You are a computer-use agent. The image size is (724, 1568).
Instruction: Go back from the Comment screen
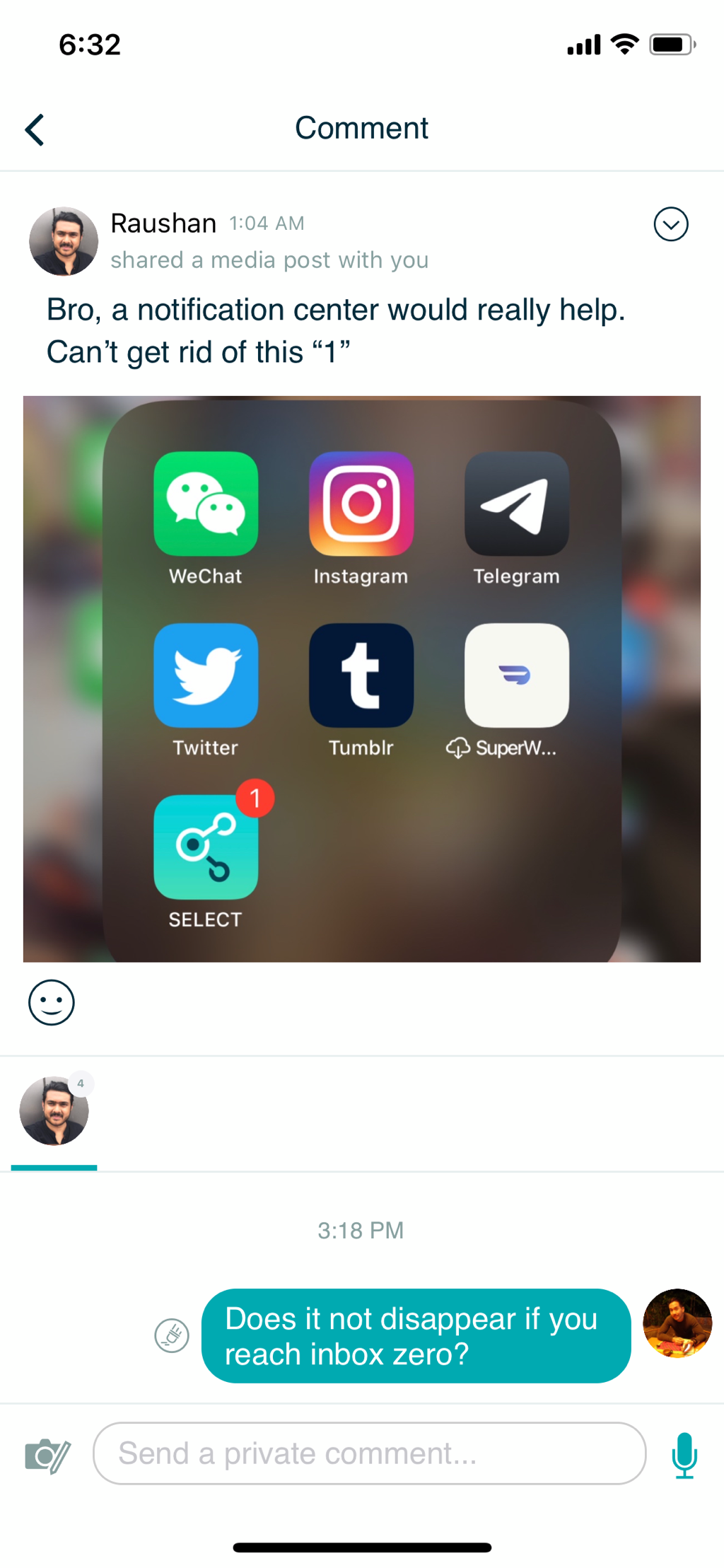(x=35, y=129)
